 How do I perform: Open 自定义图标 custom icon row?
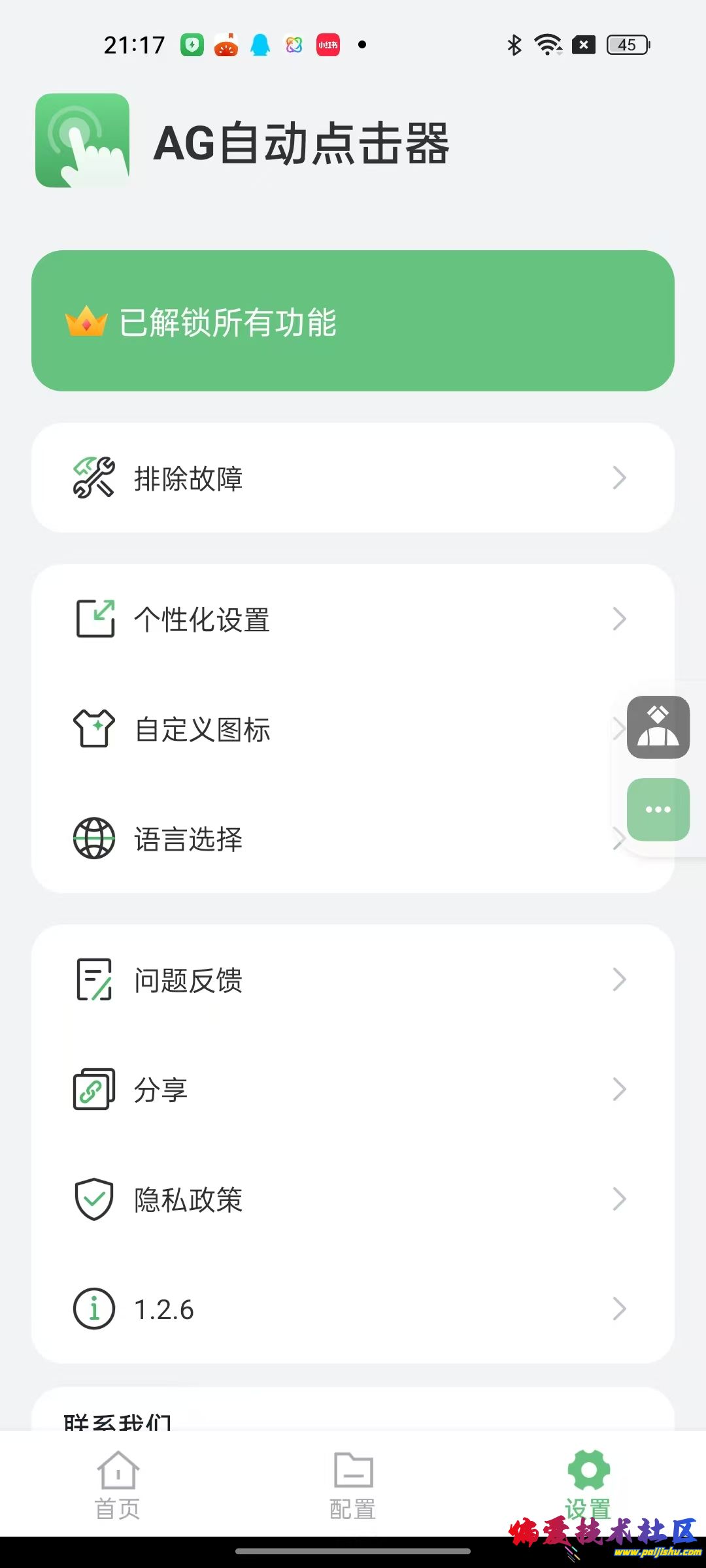pyautogui.click(x=327, y=728)
